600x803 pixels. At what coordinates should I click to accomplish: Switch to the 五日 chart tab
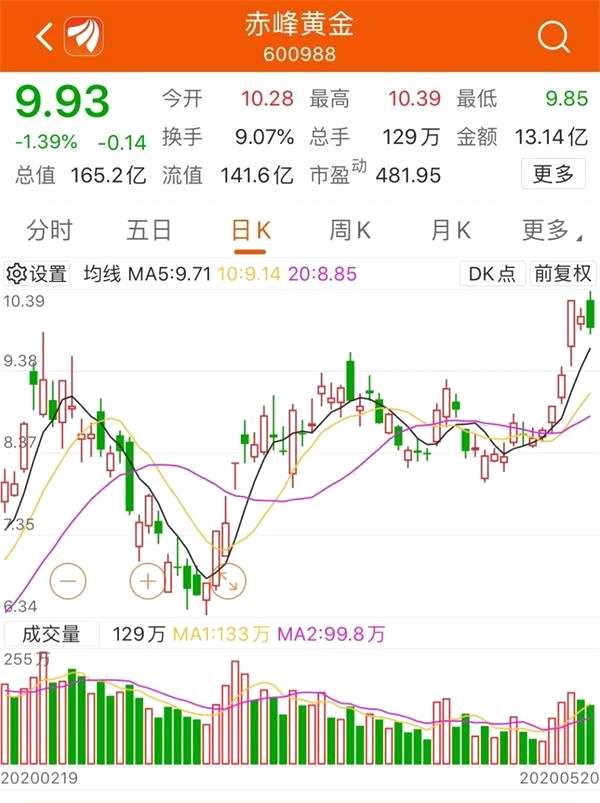click(x=149, y=231)
